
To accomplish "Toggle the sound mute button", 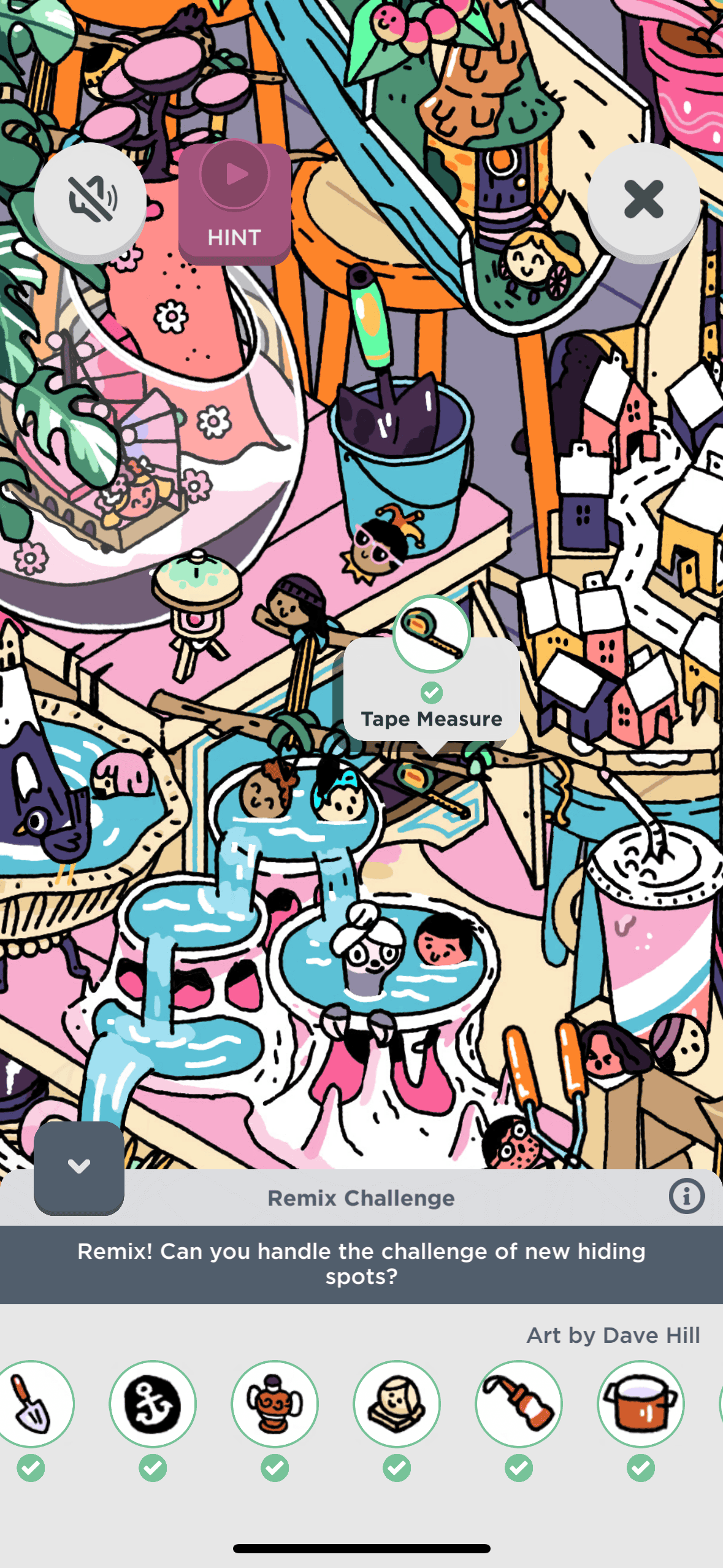I will (90, 200).
